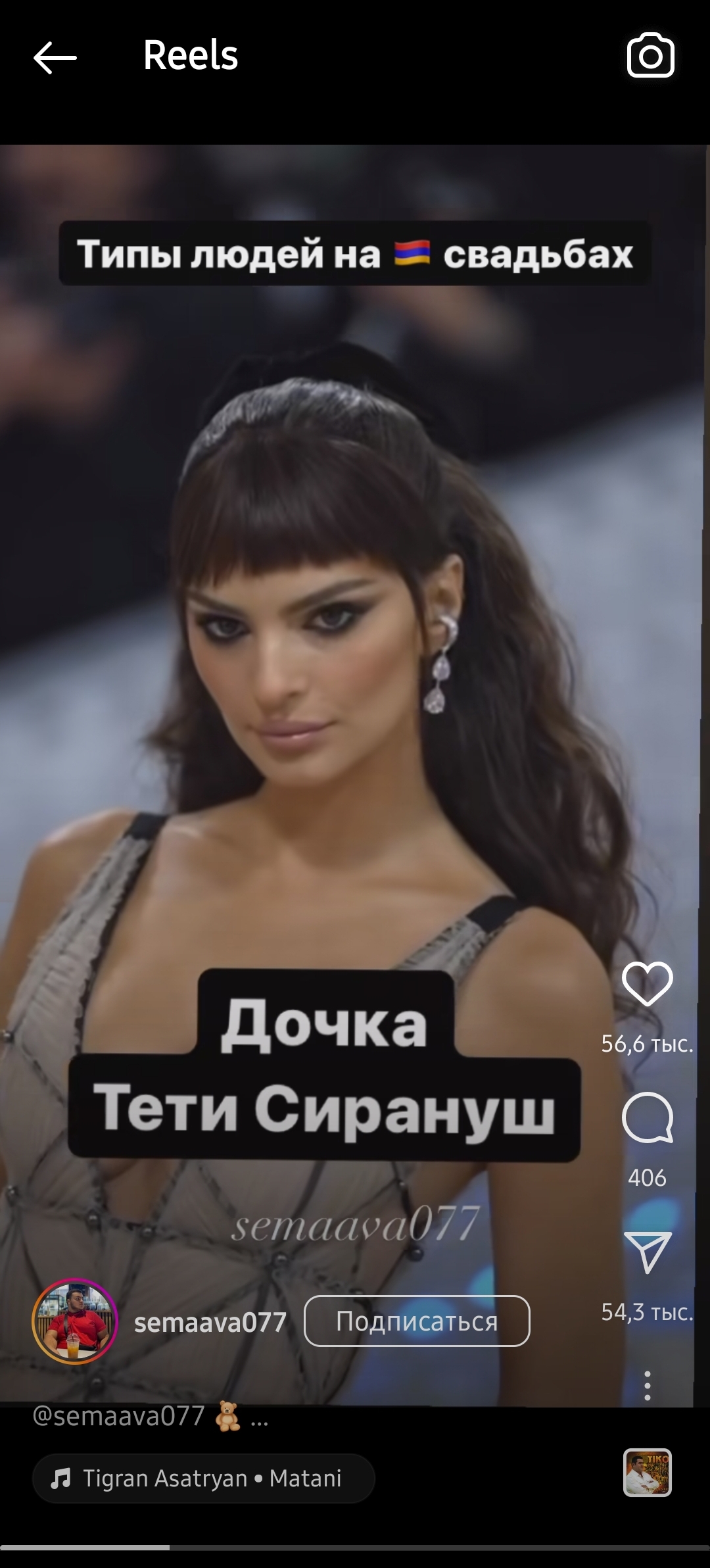The image size is (710, 1568).
Task: Open the semaava077 username link
Action: point(210,1322)
